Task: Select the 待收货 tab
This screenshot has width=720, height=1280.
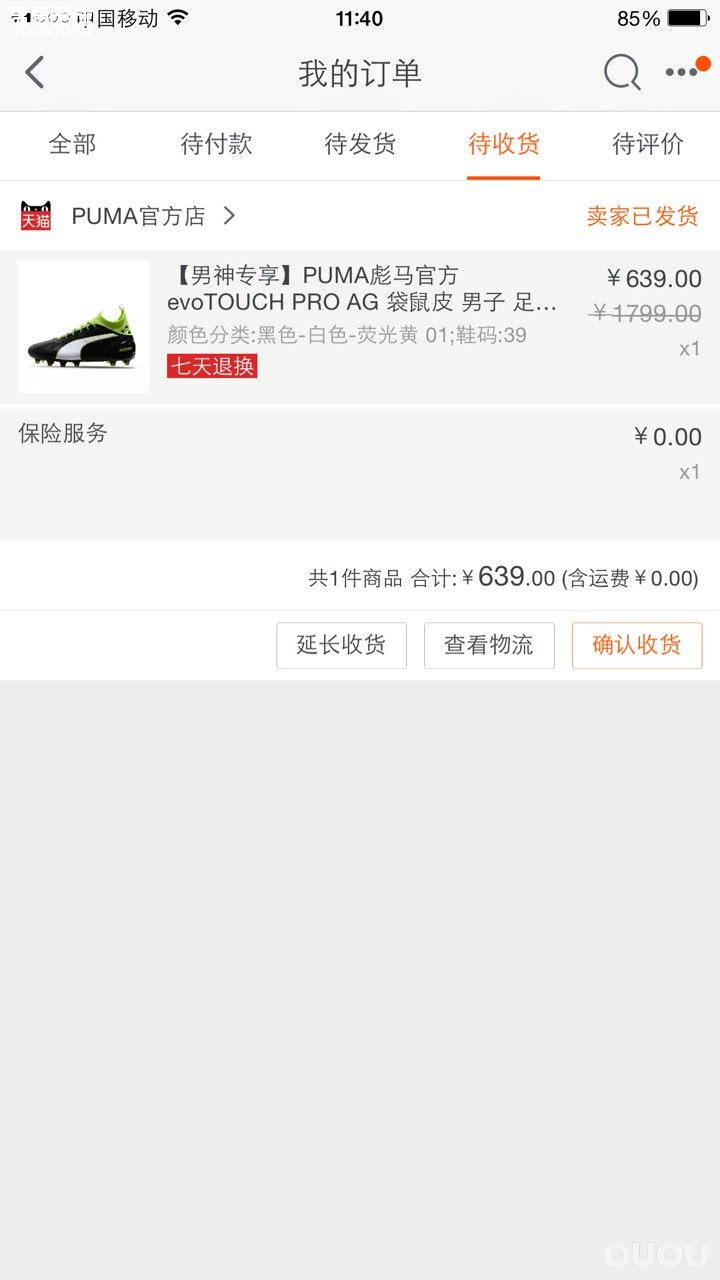Action: point(504,145)
